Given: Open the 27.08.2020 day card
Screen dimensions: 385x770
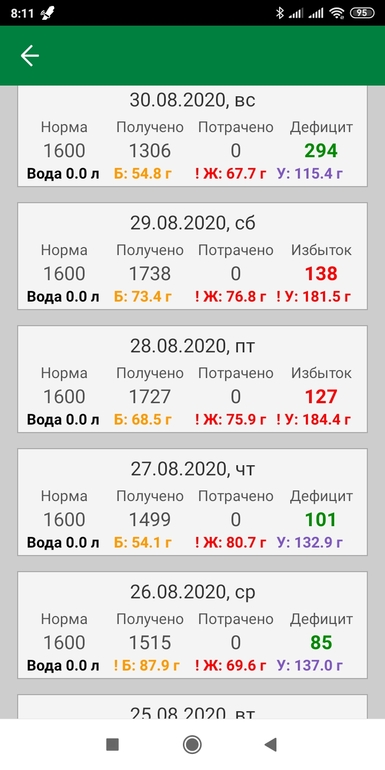Looking at the screenshot, I should tap(192, 502).
